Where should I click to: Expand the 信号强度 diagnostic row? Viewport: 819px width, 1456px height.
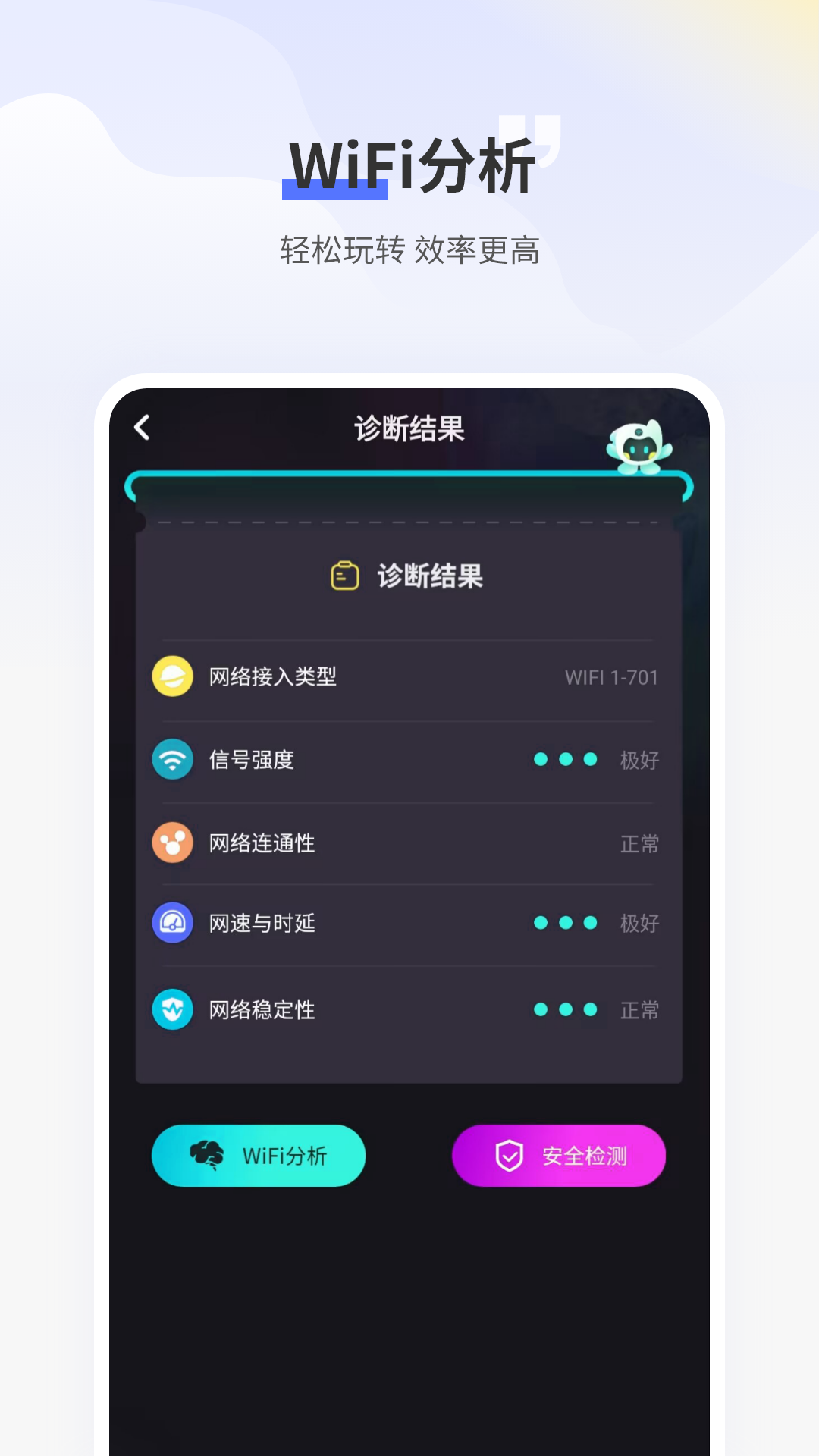coord(409,759)
